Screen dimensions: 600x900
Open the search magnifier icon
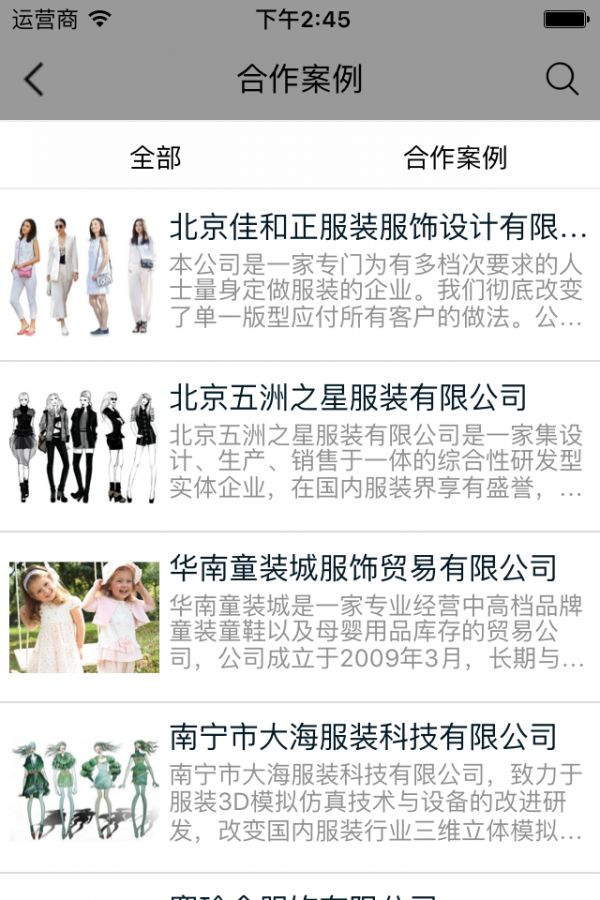(562, 79)
